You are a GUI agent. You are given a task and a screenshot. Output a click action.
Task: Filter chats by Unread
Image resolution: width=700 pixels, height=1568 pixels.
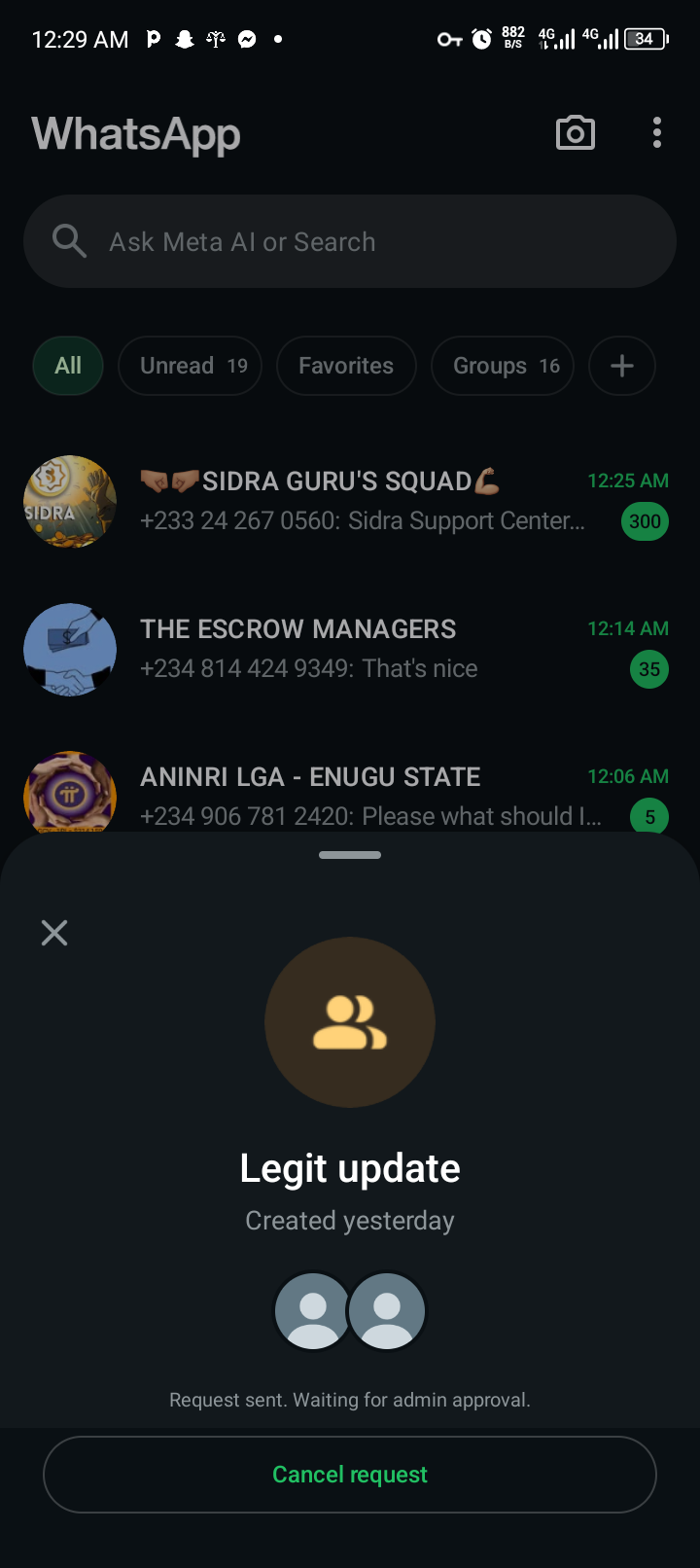tap(191, 366)
